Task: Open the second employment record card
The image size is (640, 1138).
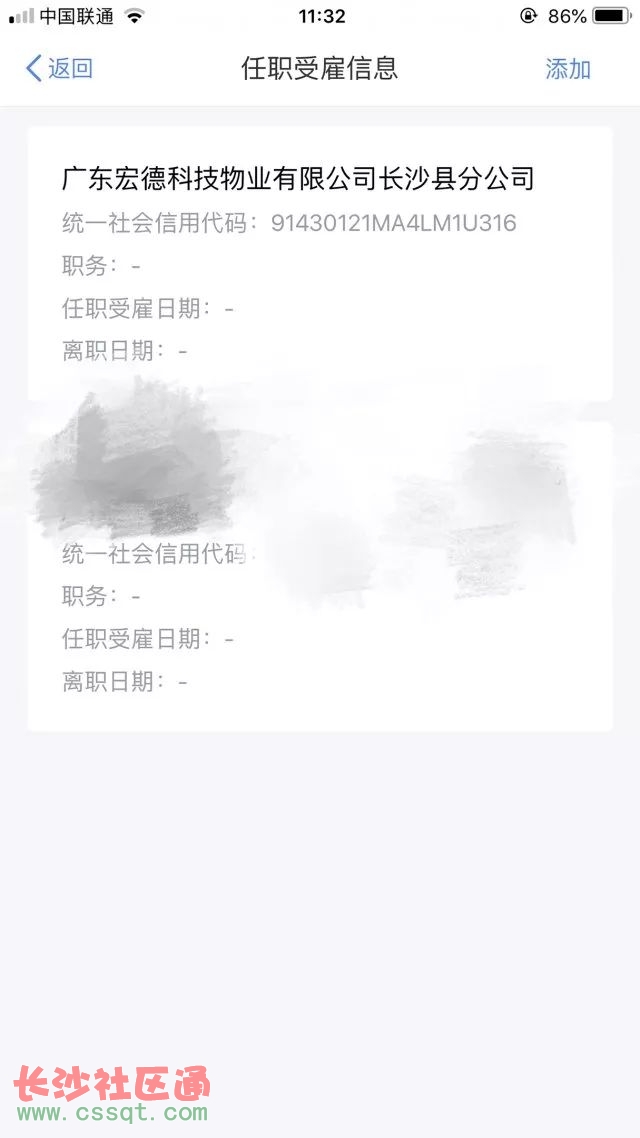Action: 320,577
